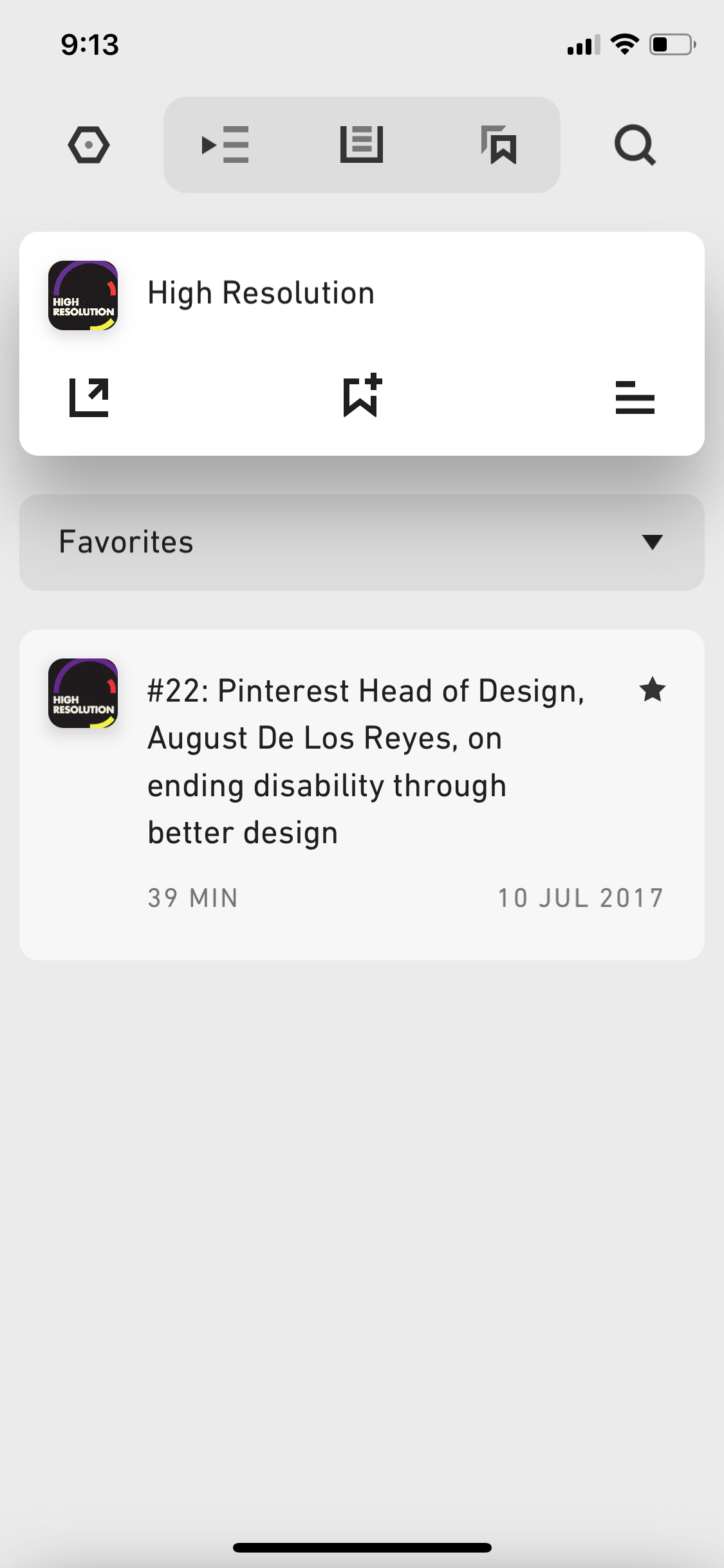Open the hexagon settings icon

[x=89, y=145]
